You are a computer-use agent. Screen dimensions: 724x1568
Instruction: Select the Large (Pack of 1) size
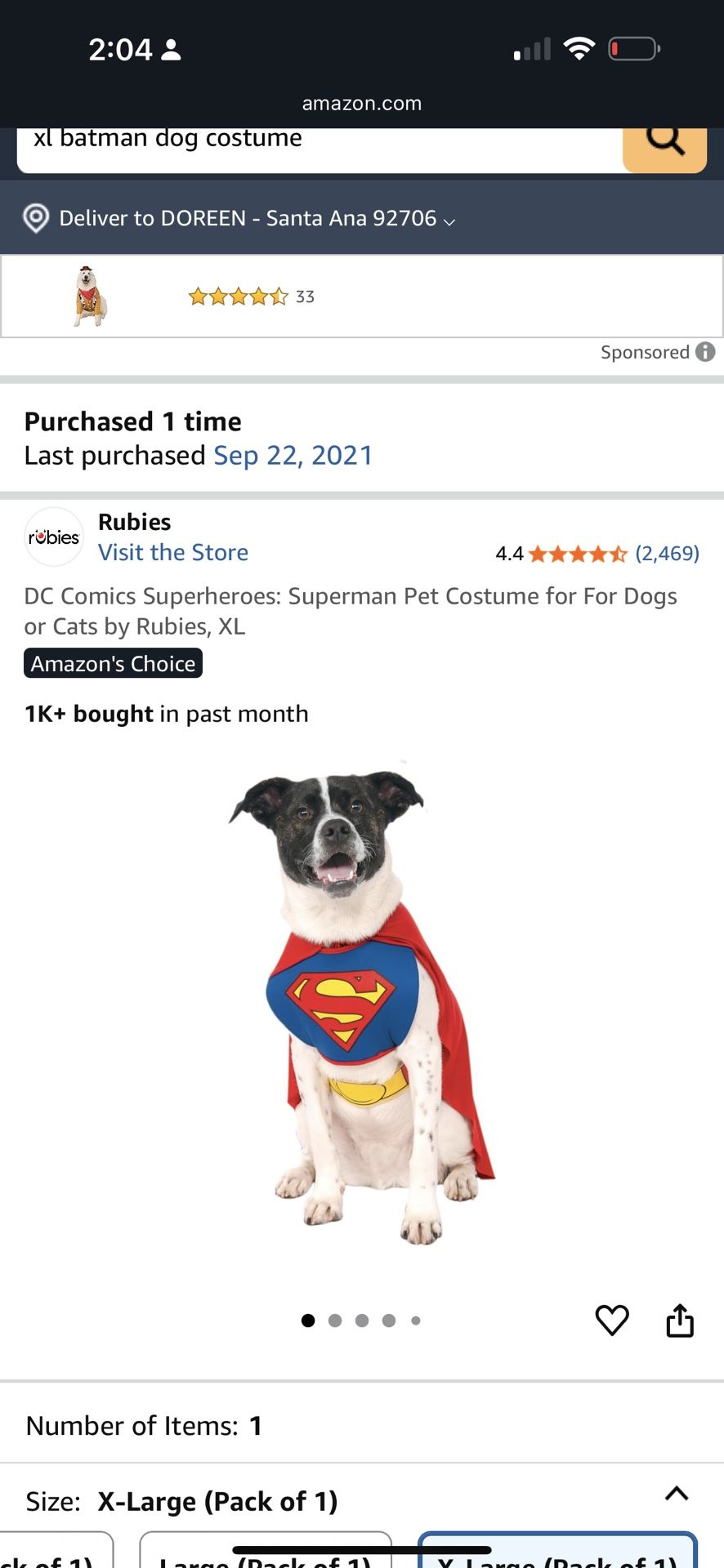pyautogui.click(x=266, y=1551)
